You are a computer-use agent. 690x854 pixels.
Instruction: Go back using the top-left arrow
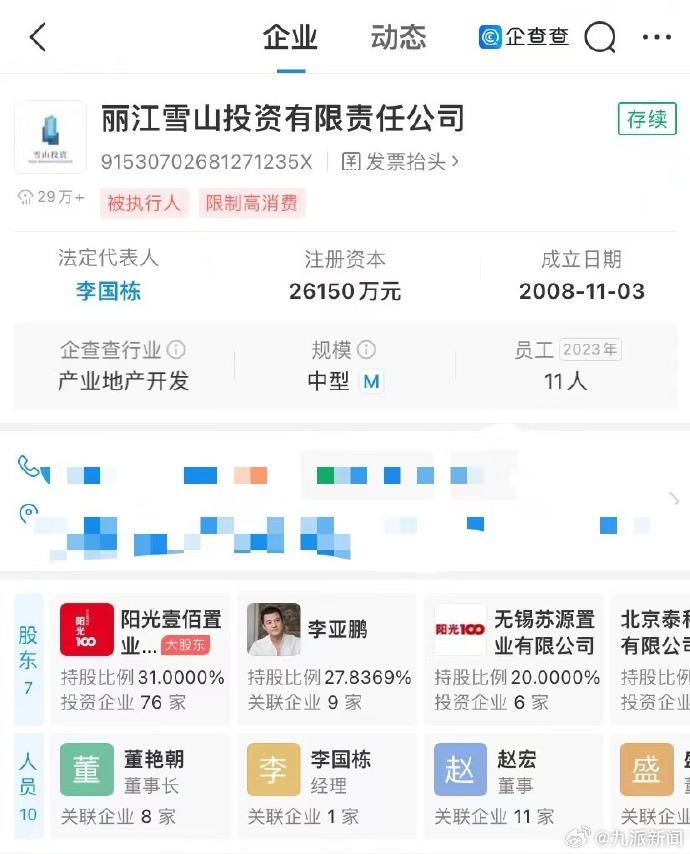coord(38,37)
